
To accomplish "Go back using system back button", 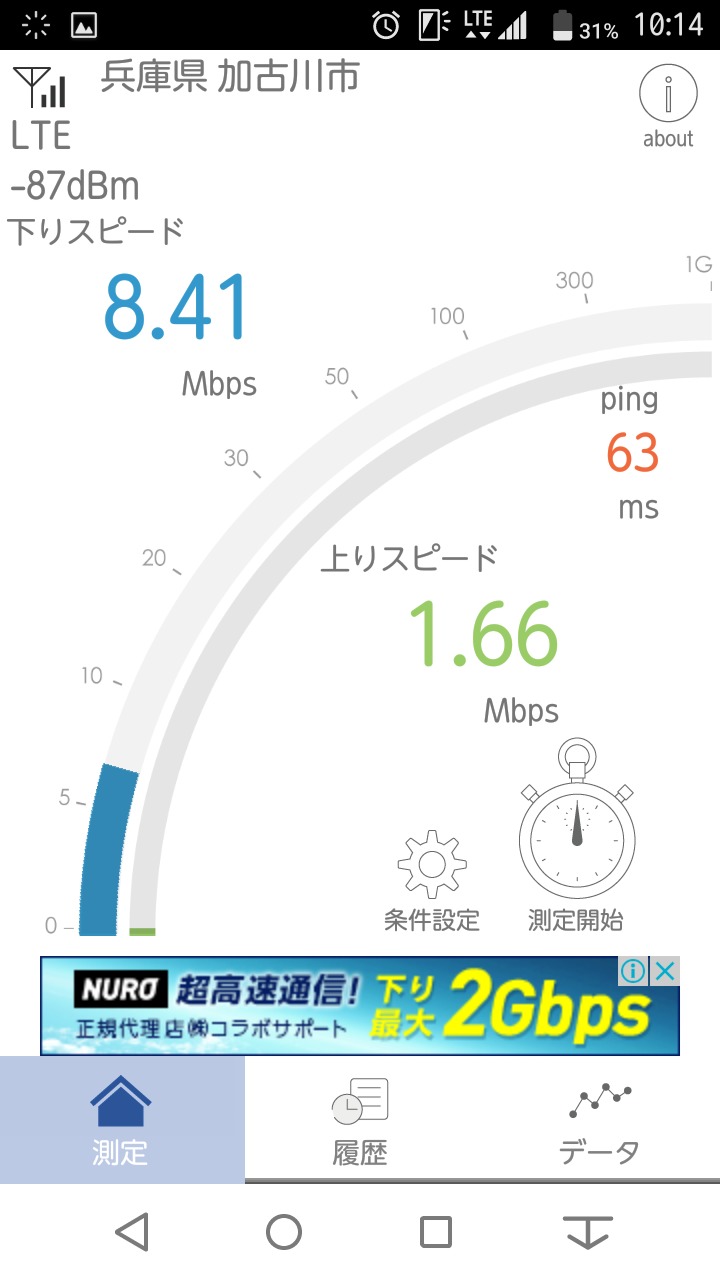I will tap(132, 1232).
